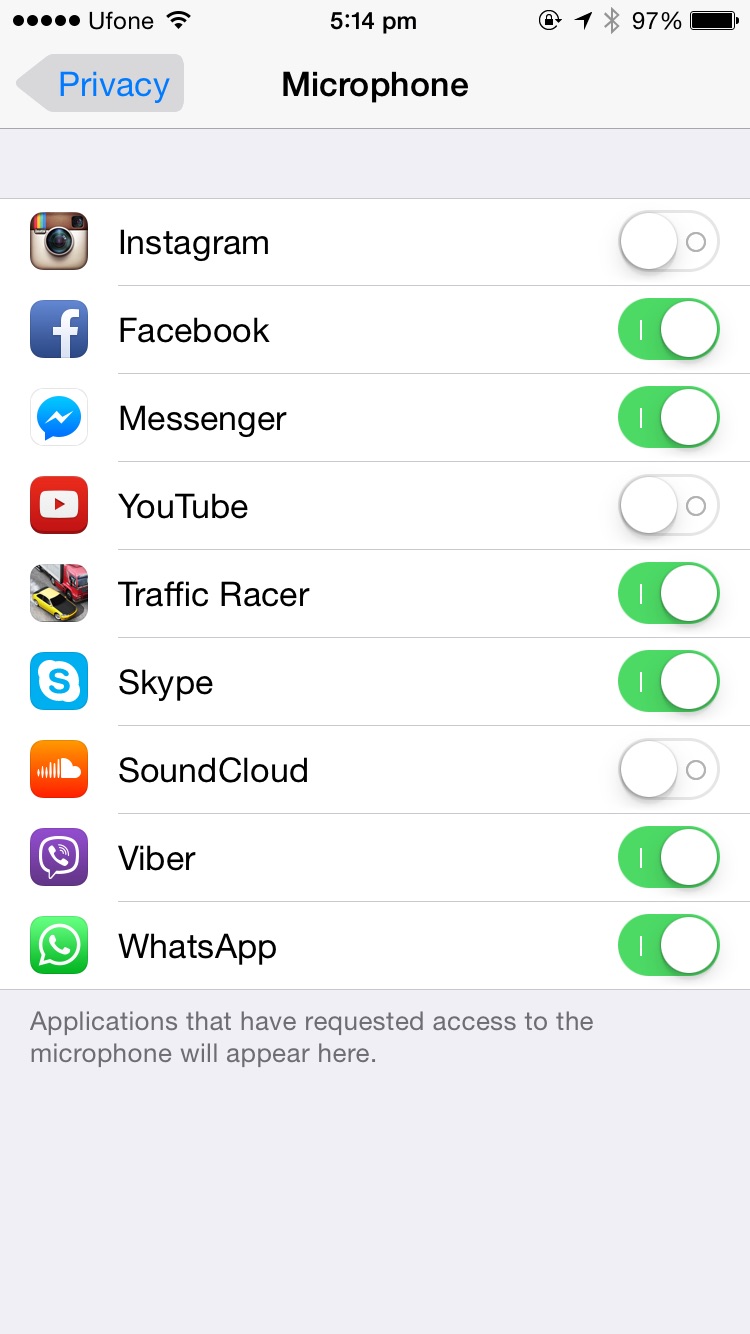
Task: Disable microphone access for Facebook
Action: 668,330
